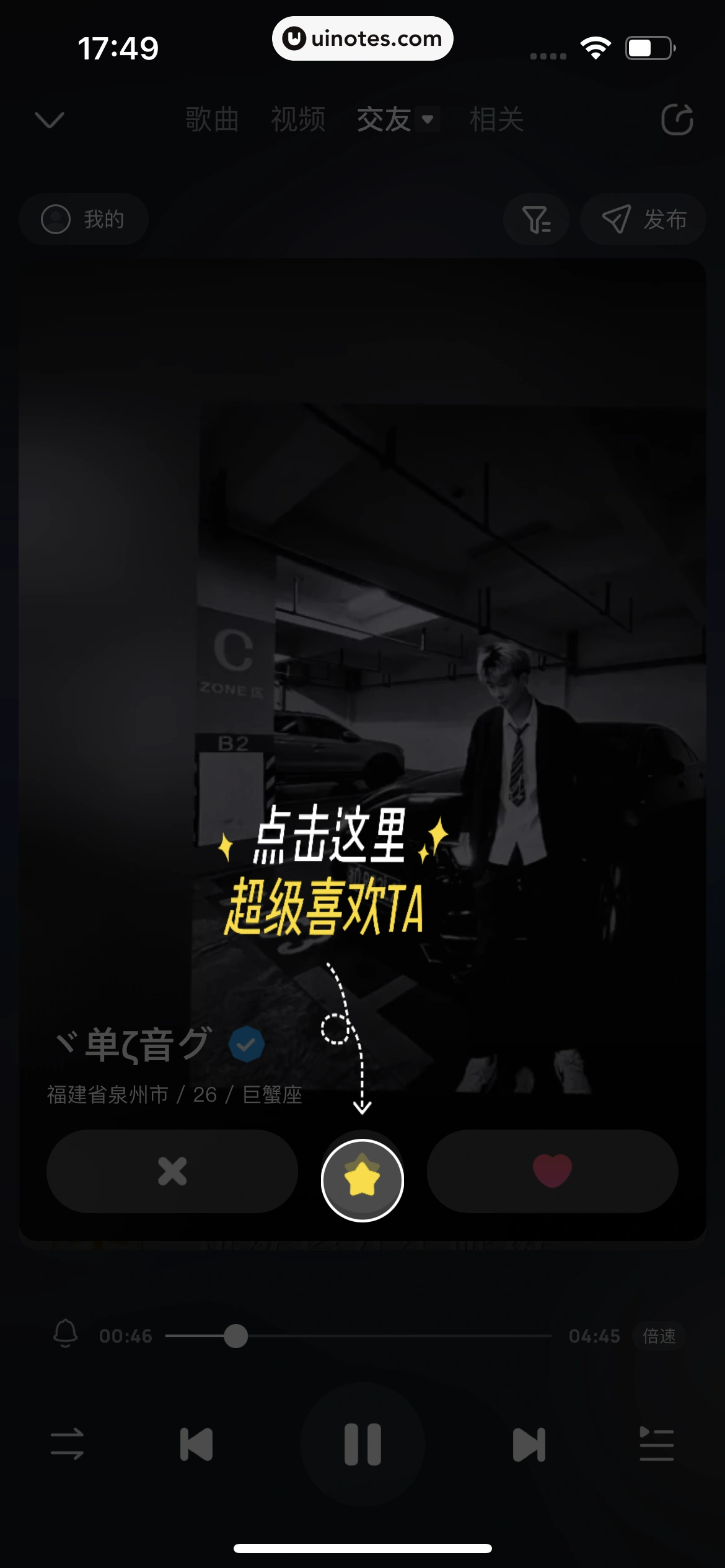Open the filter options icon
This screenshot has height=1568, width=725.
point(536,220)
